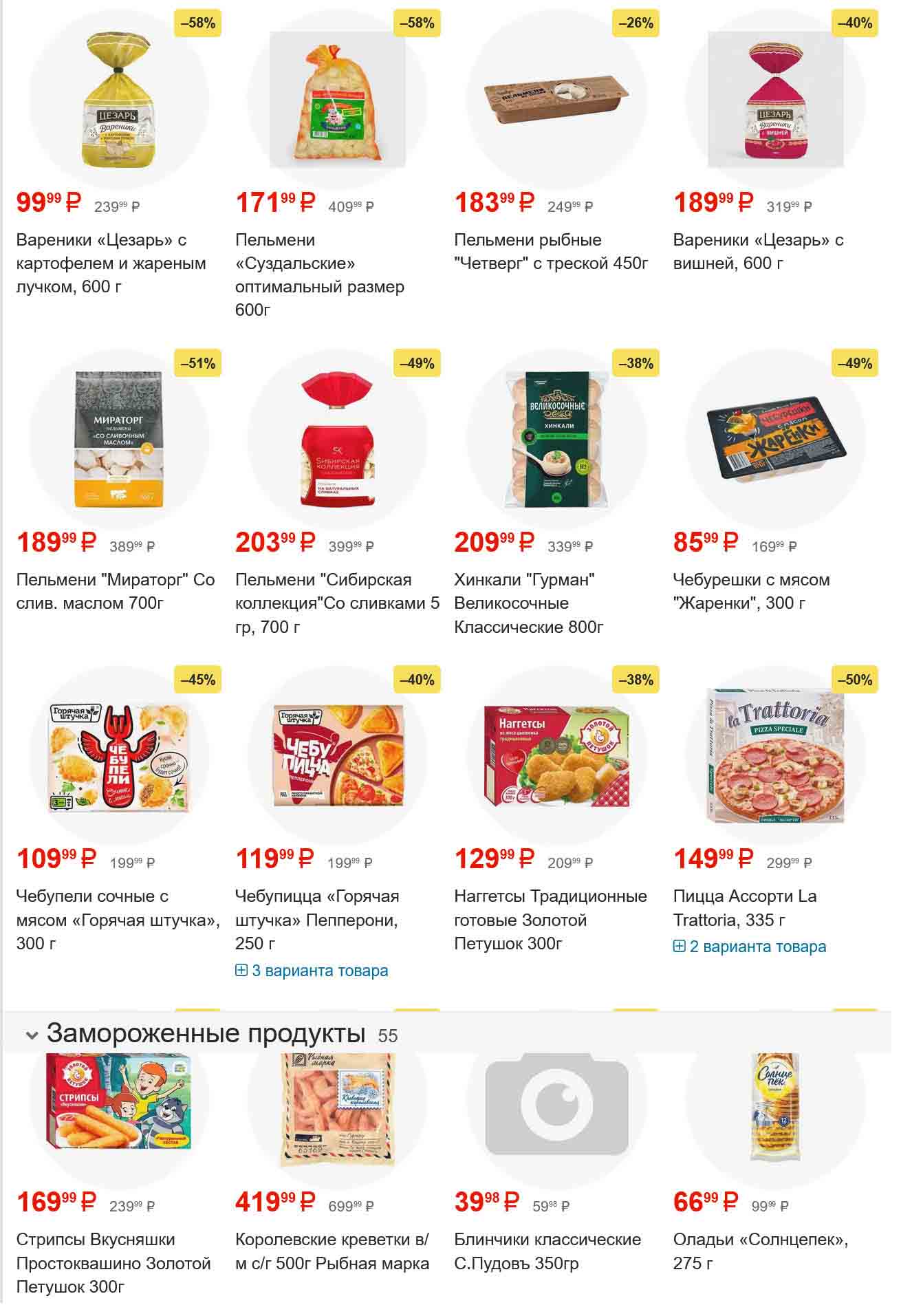
Task: Collapse the Замороженные продукты section
Action: click(32, 1035)
